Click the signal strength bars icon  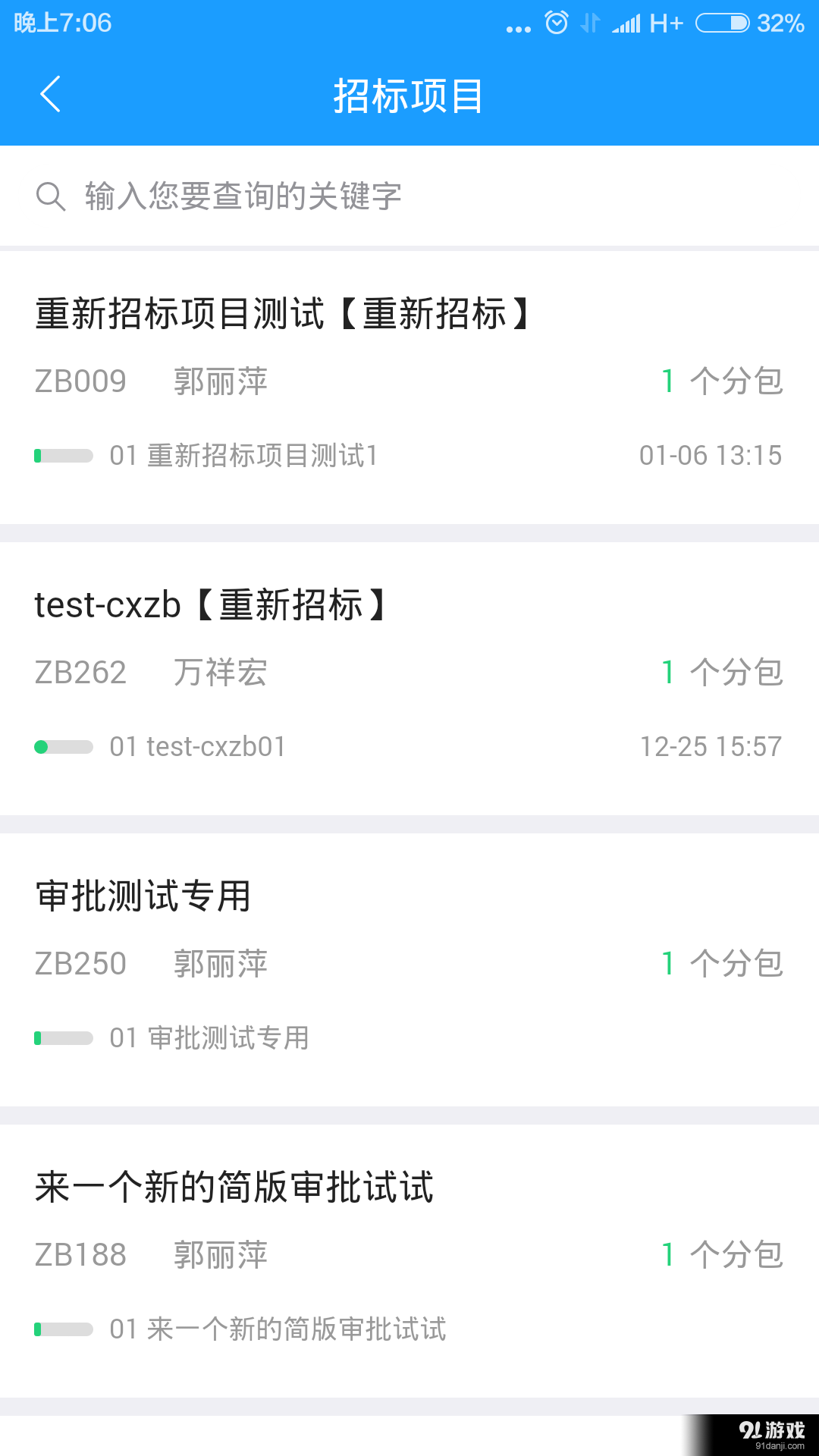(x=626, y=23)
